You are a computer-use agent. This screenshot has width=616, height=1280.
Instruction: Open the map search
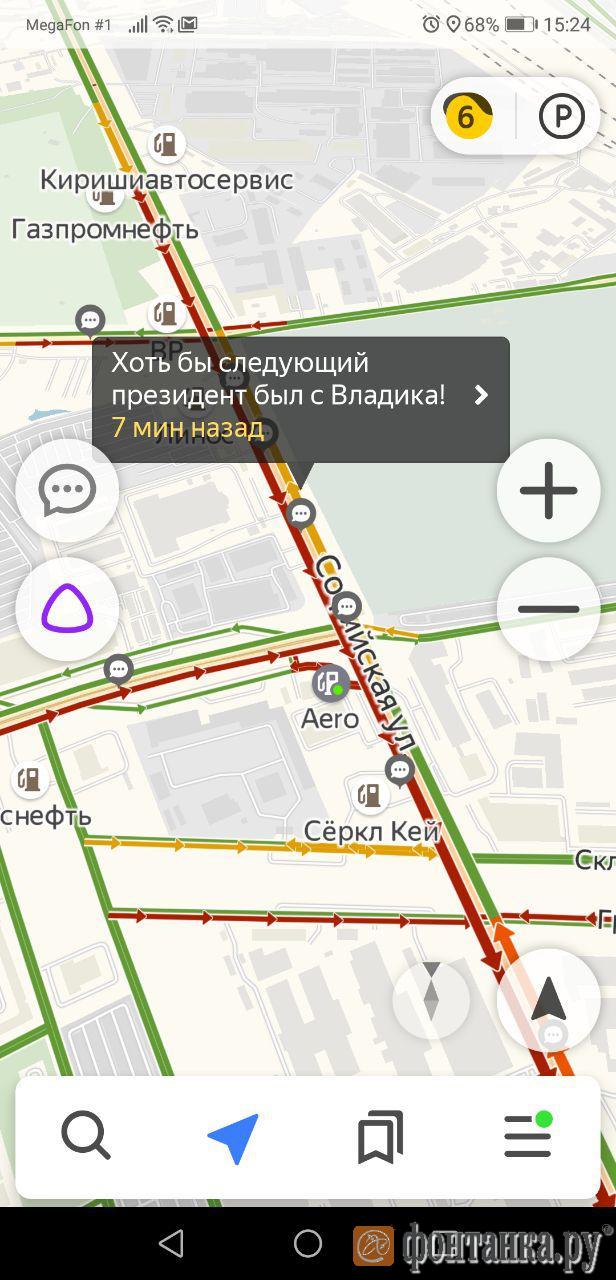point(86,1137)
